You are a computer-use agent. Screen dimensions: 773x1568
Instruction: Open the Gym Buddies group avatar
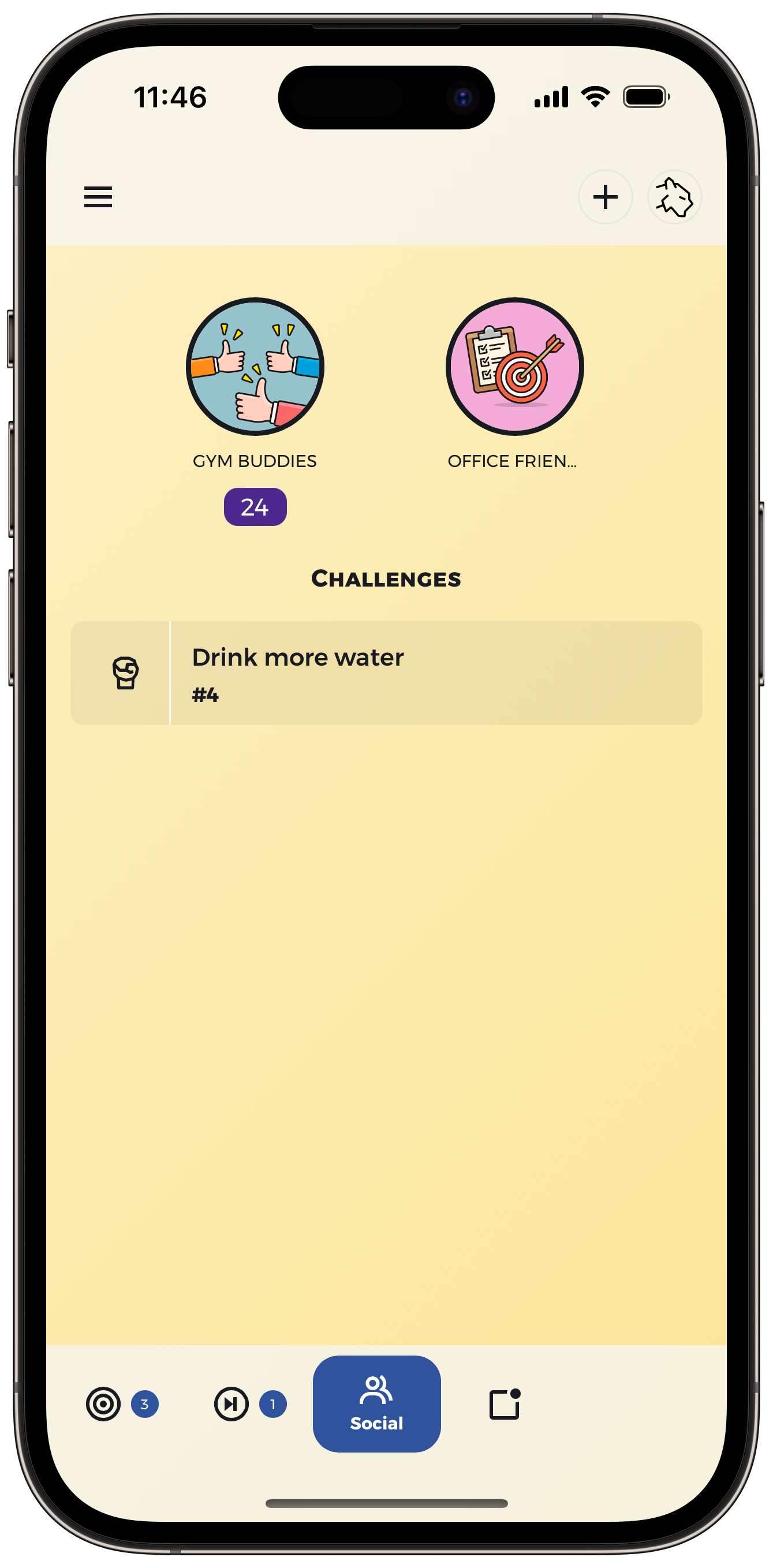[255, 366]
